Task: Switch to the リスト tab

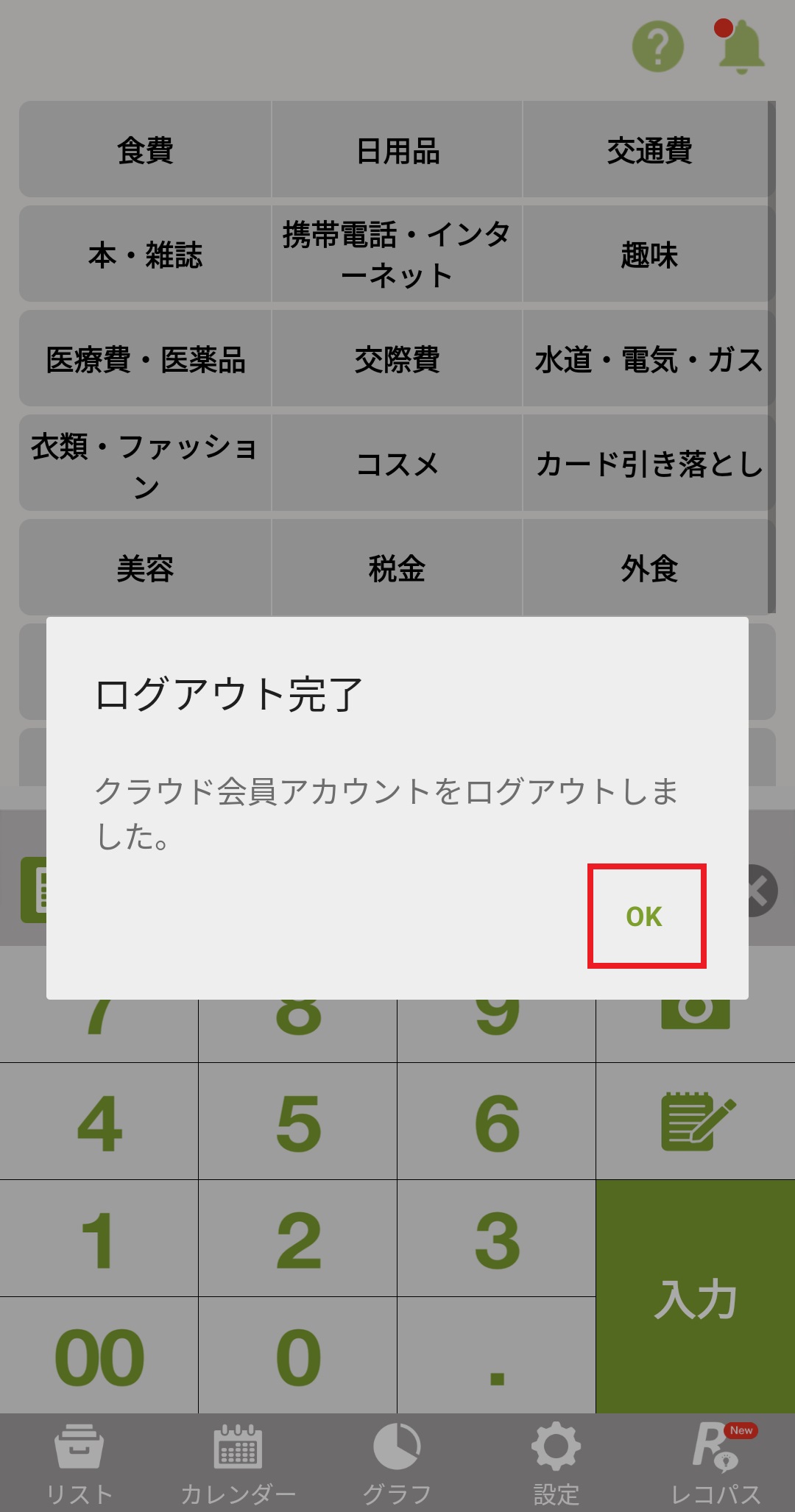Action: [x=79, y=1463]
